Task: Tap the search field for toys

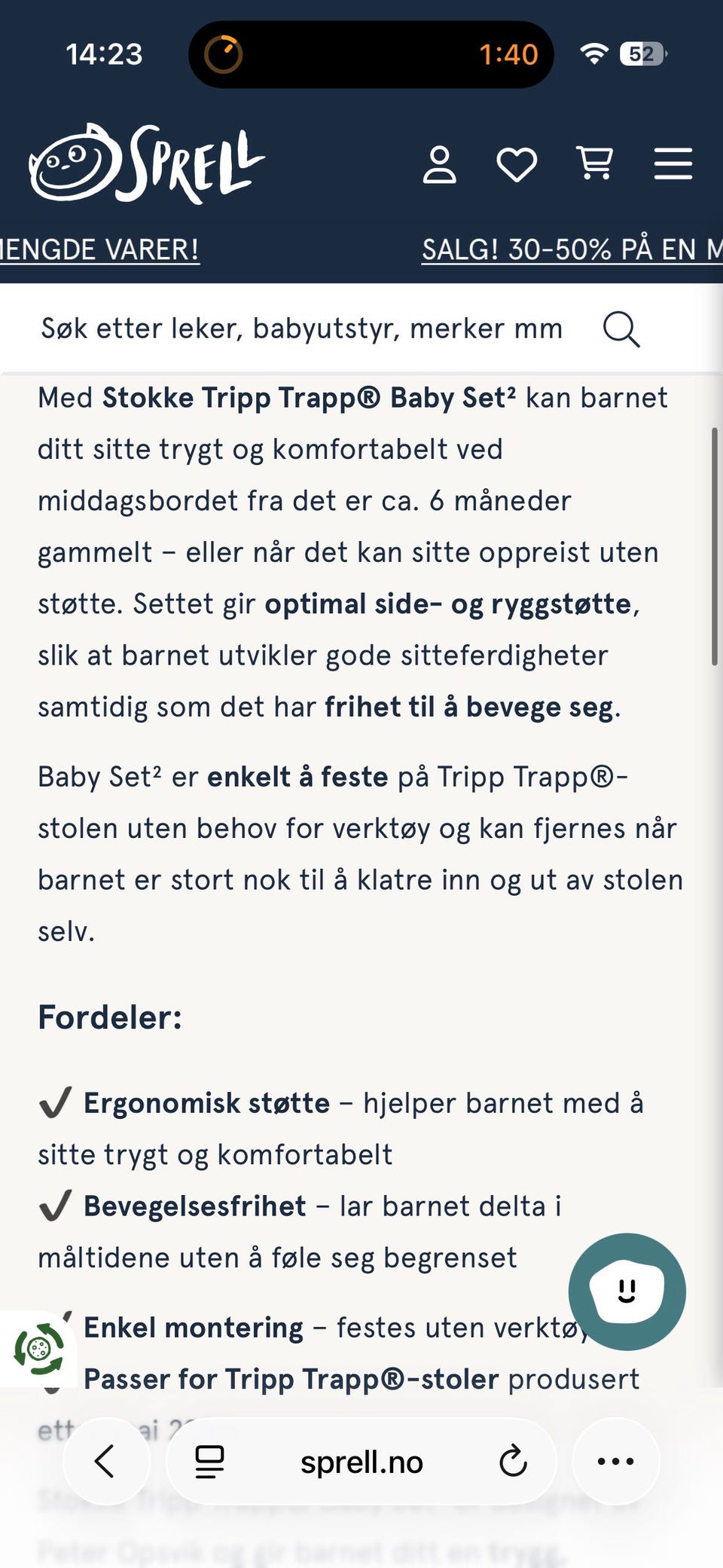Action: (301, 329)
